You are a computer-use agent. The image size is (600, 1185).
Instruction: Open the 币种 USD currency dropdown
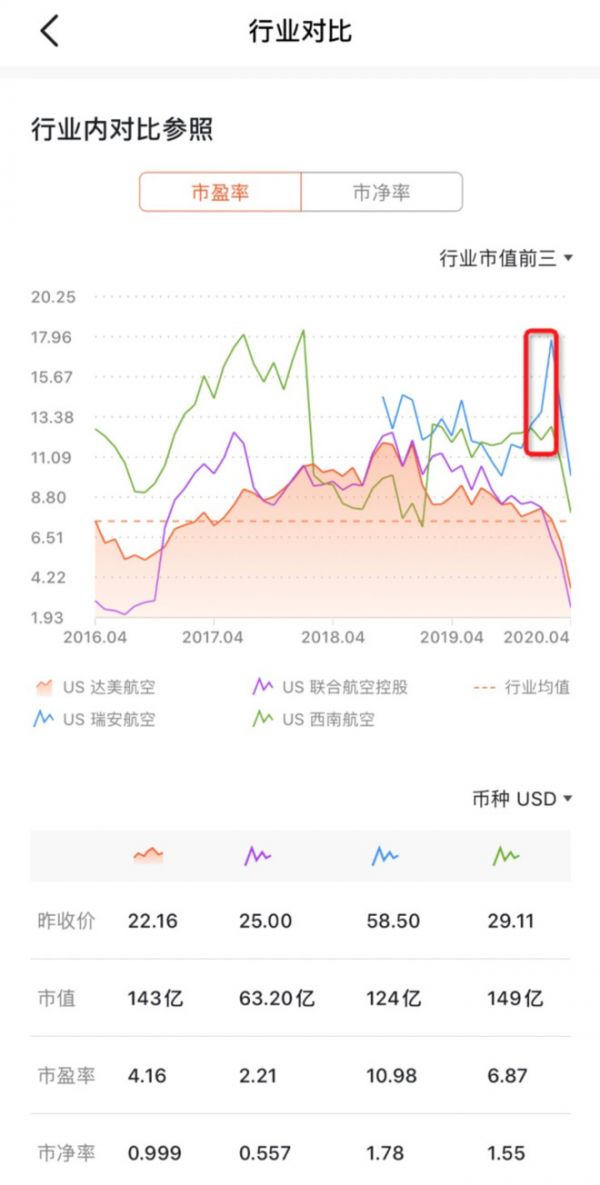point(521,799)
